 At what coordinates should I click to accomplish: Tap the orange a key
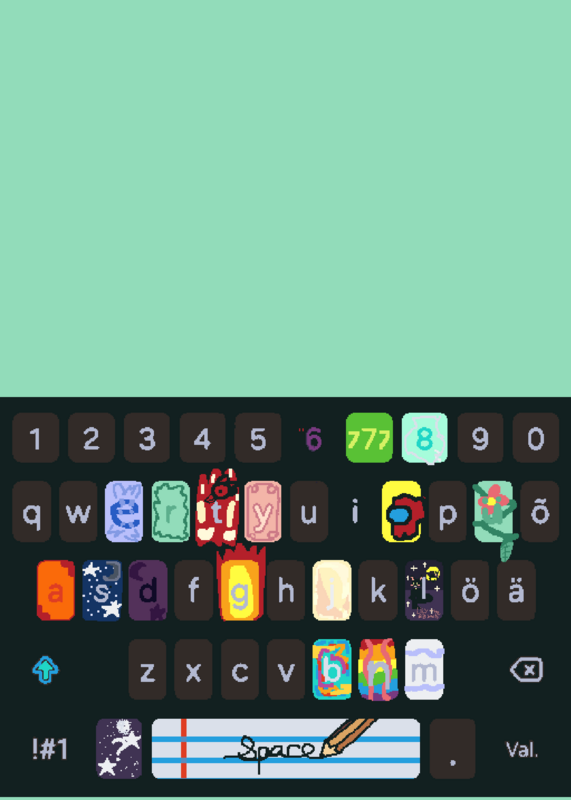tap(56, 590)
